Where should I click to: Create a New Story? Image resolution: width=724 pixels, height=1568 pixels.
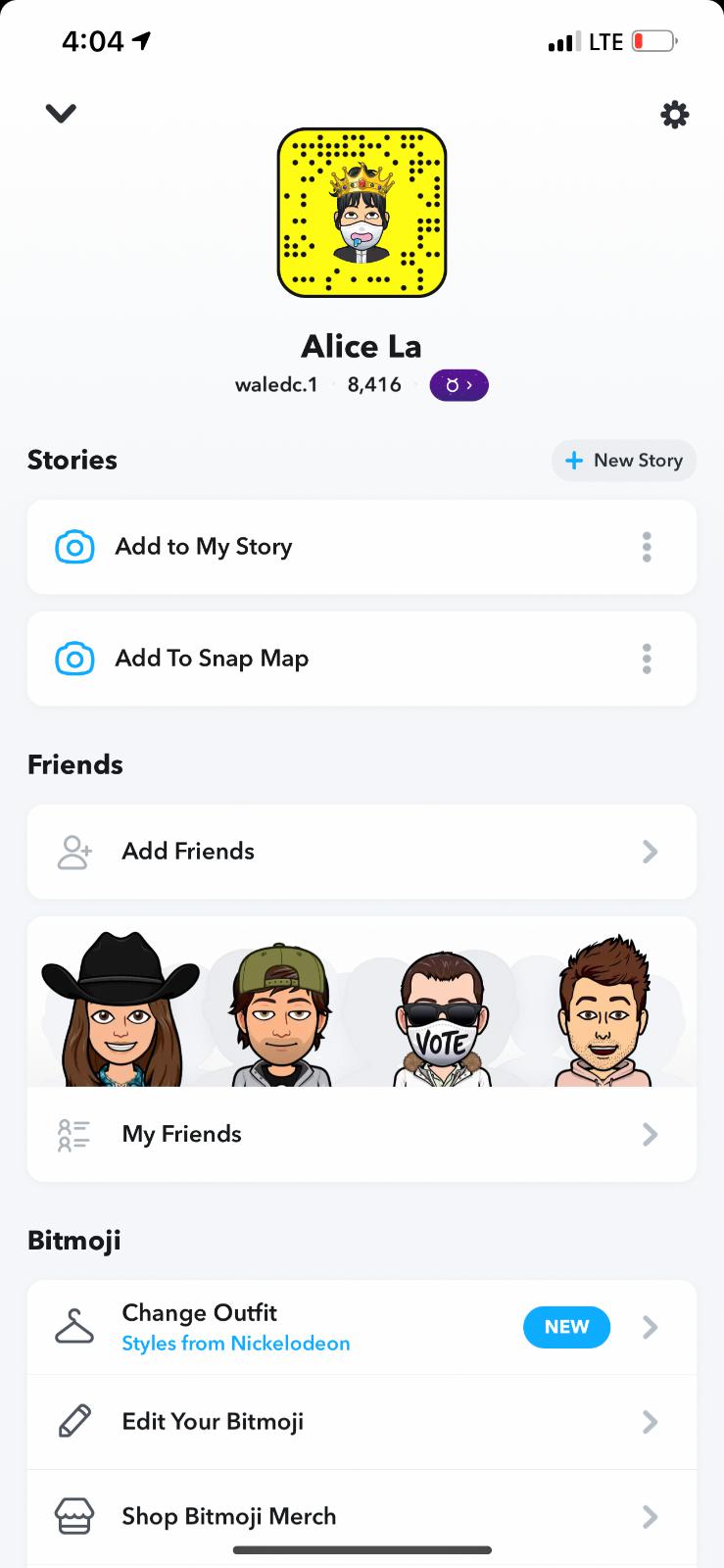[624, 461]
